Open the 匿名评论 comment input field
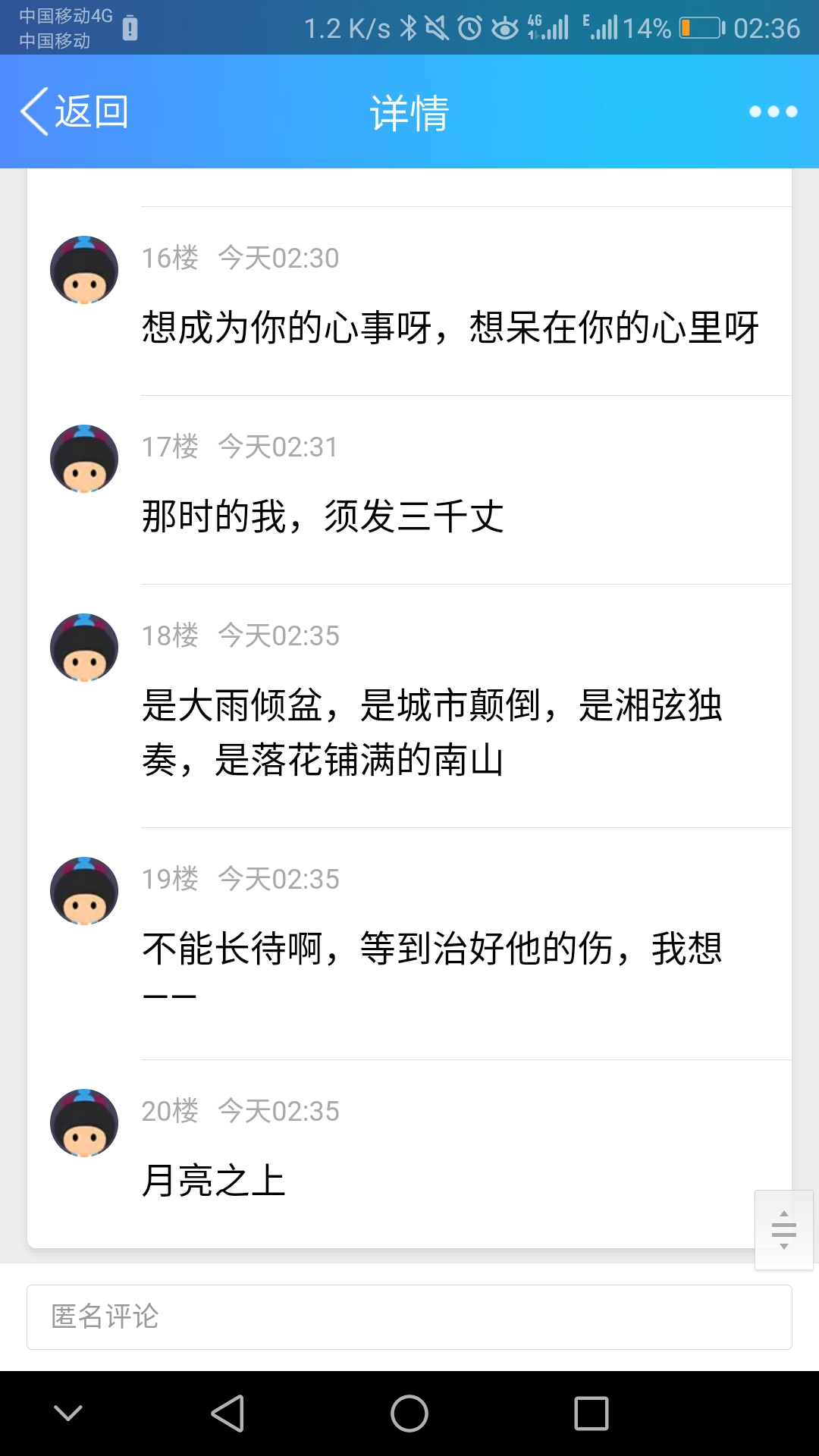Image resolution: width=819 pixels, height=1456 pixels. tap(409, 1317)
